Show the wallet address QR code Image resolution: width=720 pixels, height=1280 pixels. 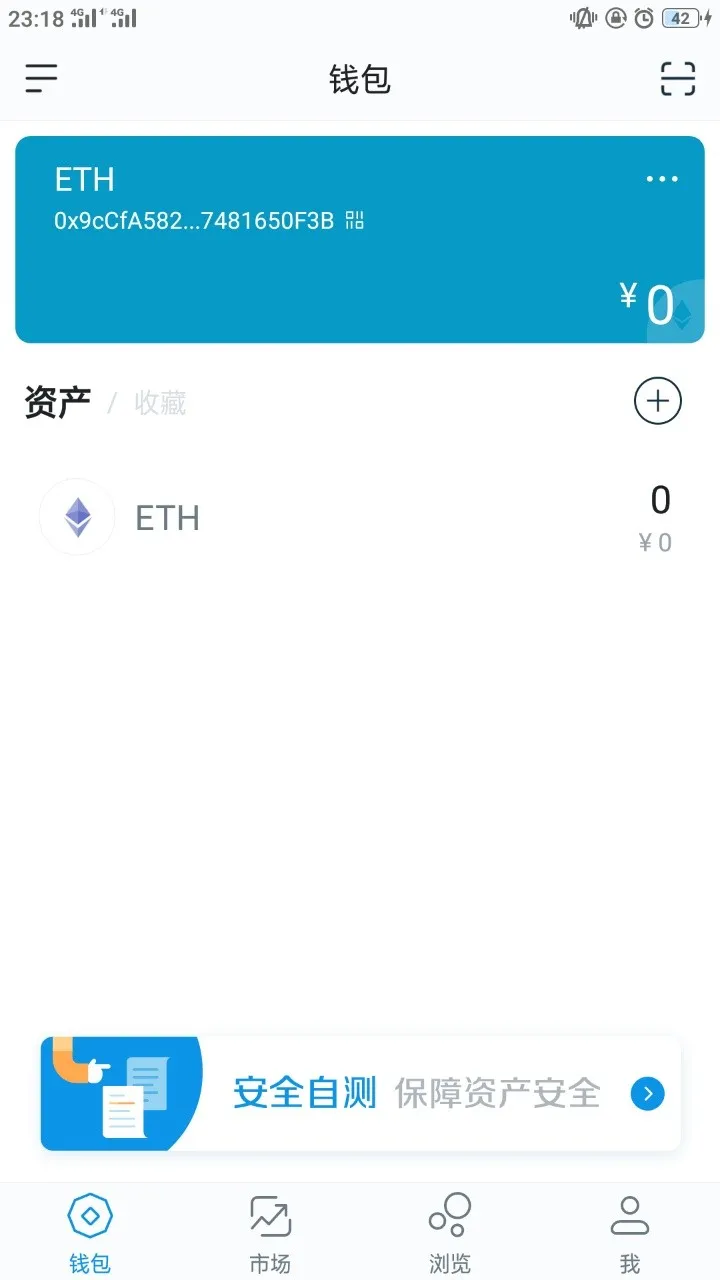click(x=355, y=221)
